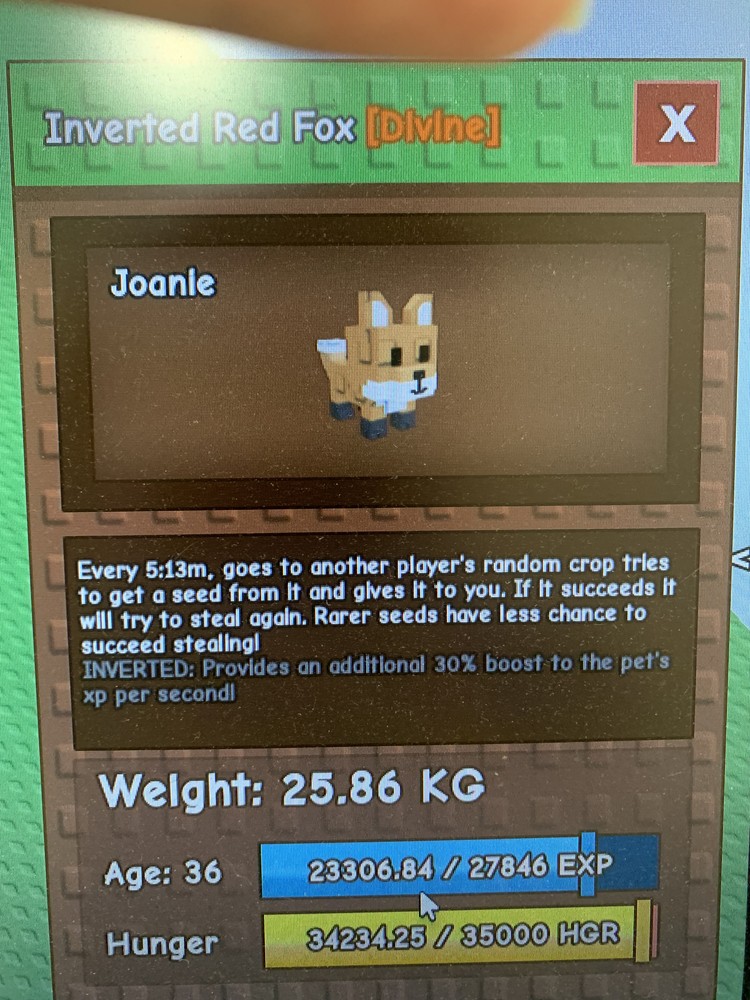750x1000 pixels.
Task: Close the Inverted Red Fox info panel
Action: click(x=676, y=124)
